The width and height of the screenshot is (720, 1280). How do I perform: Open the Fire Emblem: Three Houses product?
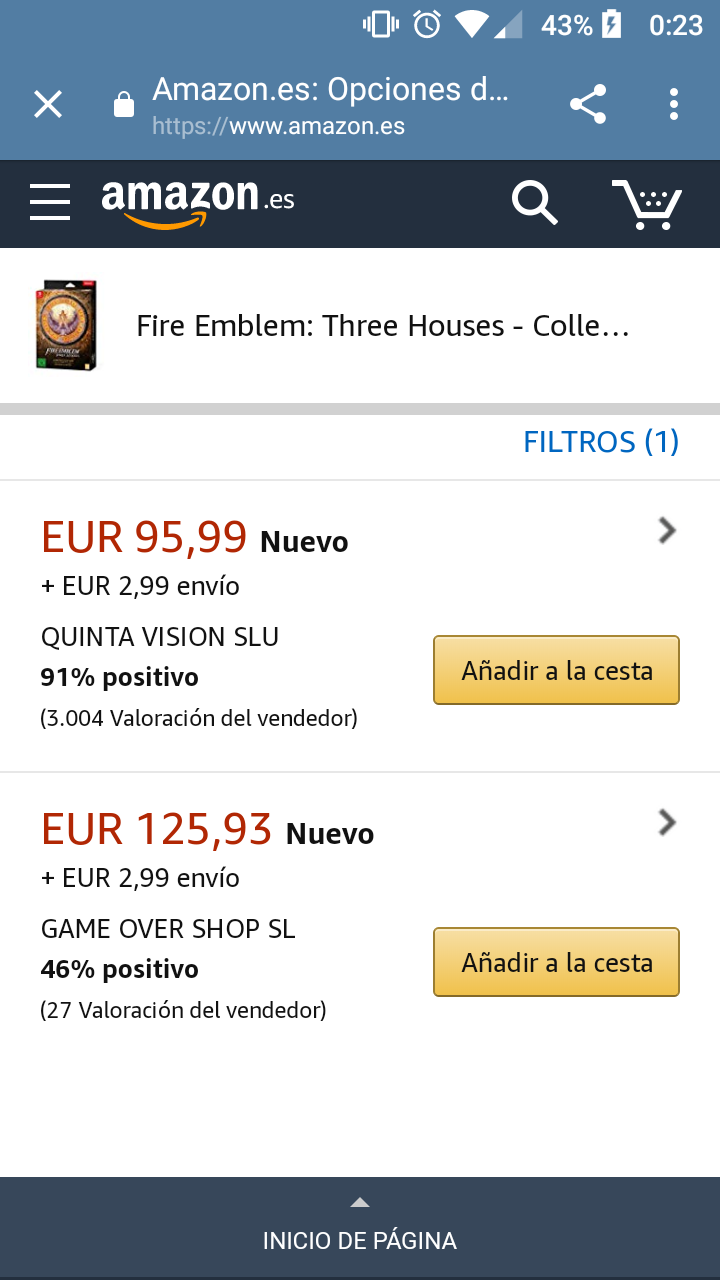(x=382, y=326)
